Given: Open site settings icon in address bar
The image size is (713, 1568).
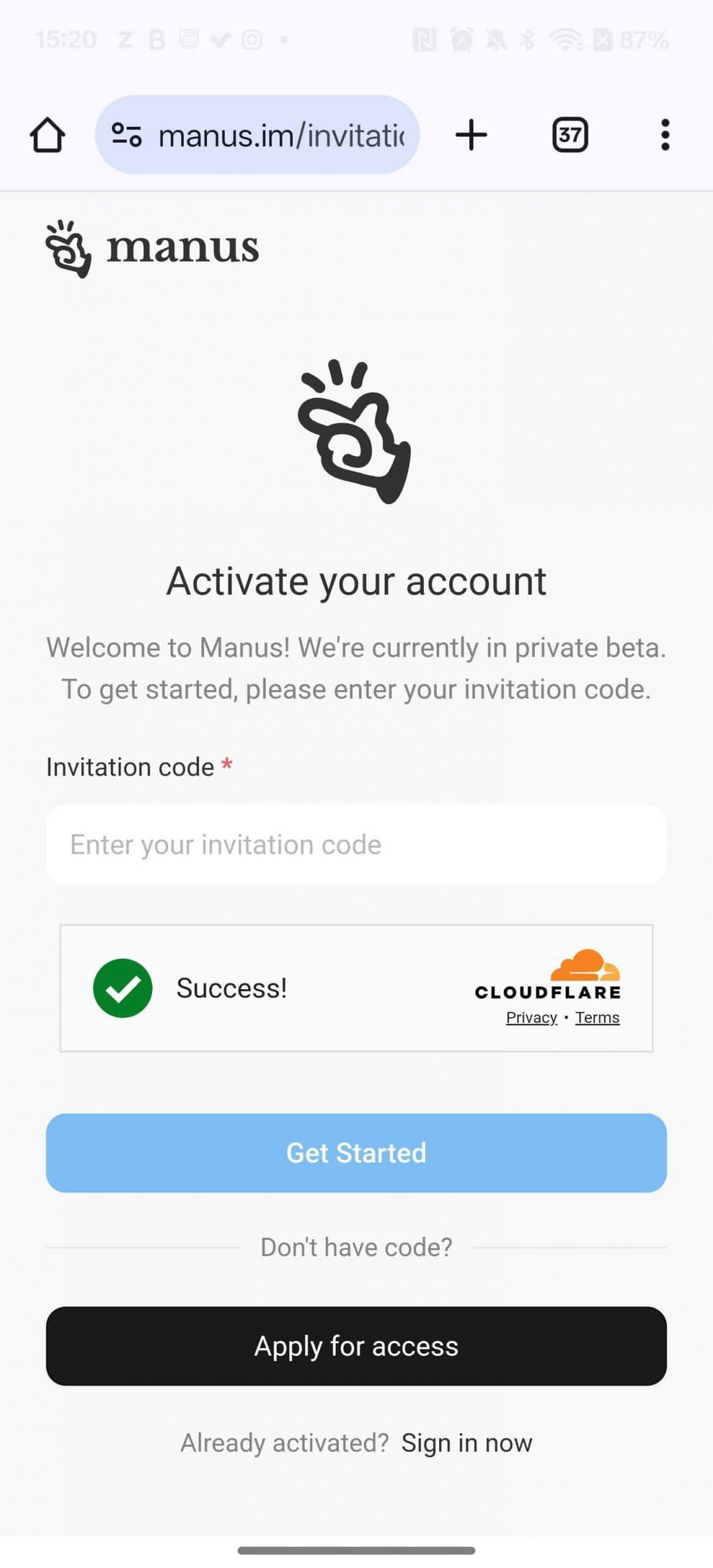Looking at the screenshot, I should (127, 135).
